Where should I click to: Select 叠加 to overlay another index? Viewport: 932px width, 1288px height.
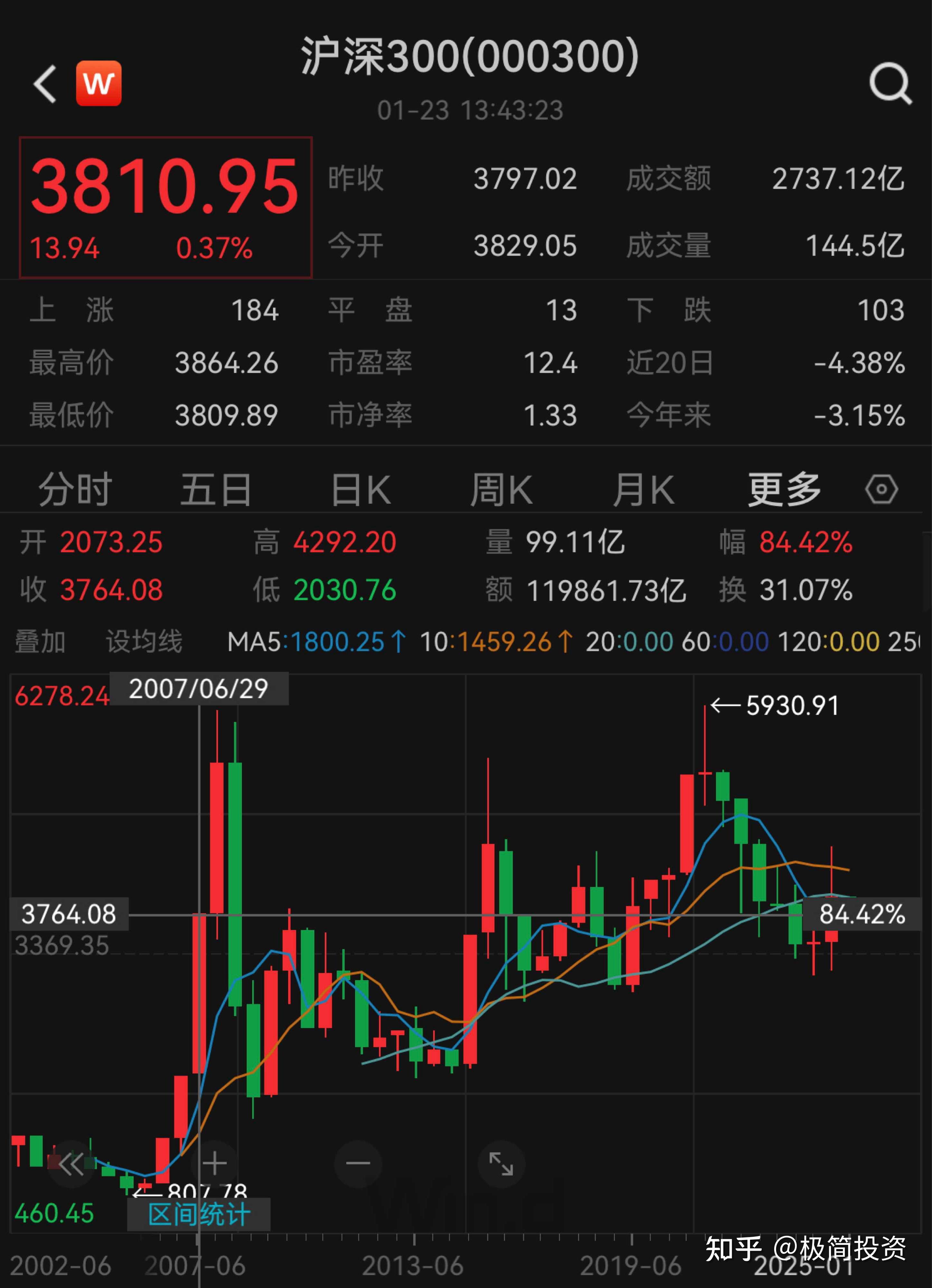coord(40,641)
